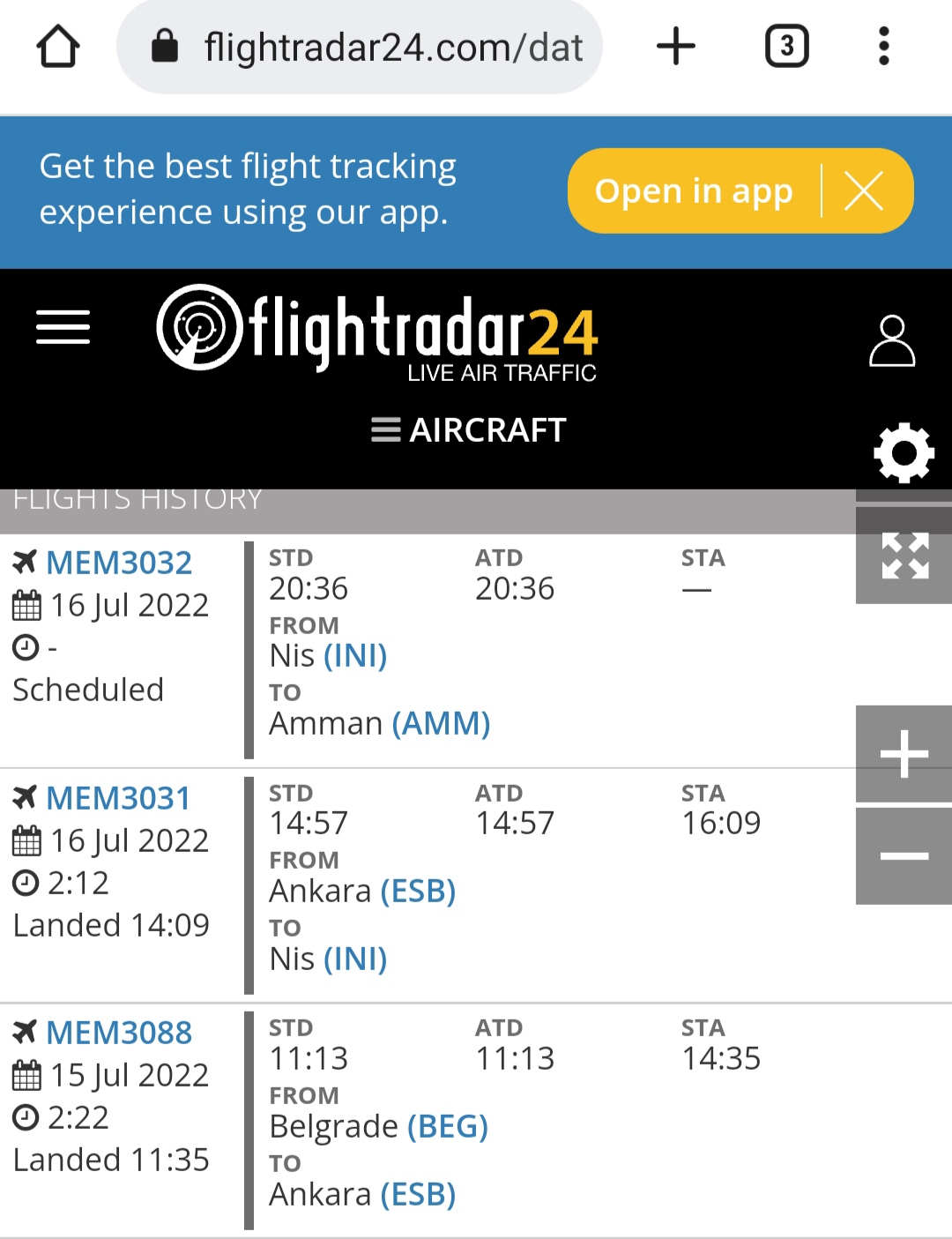
Task: Open a new browser tab
Action: tap(676, 46)
